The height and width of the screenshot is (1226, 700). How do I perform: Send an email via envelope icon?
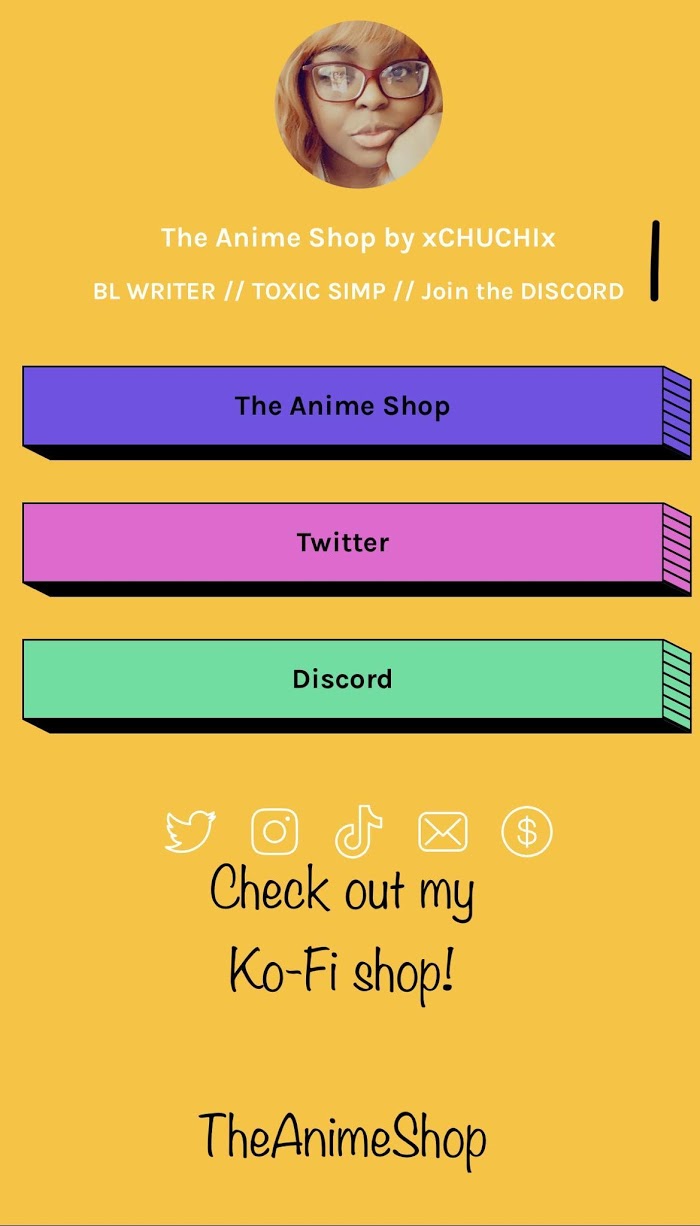[x=443, y=832]
